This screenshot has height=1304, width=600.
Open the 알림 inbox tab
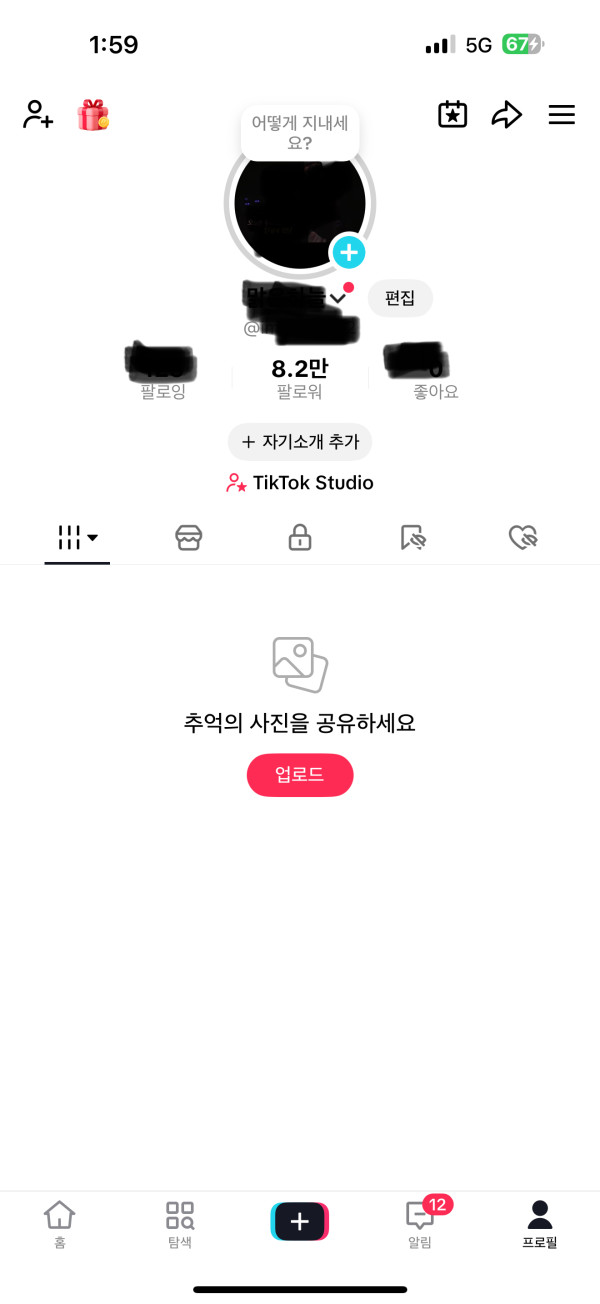(x=420, y=1224)
